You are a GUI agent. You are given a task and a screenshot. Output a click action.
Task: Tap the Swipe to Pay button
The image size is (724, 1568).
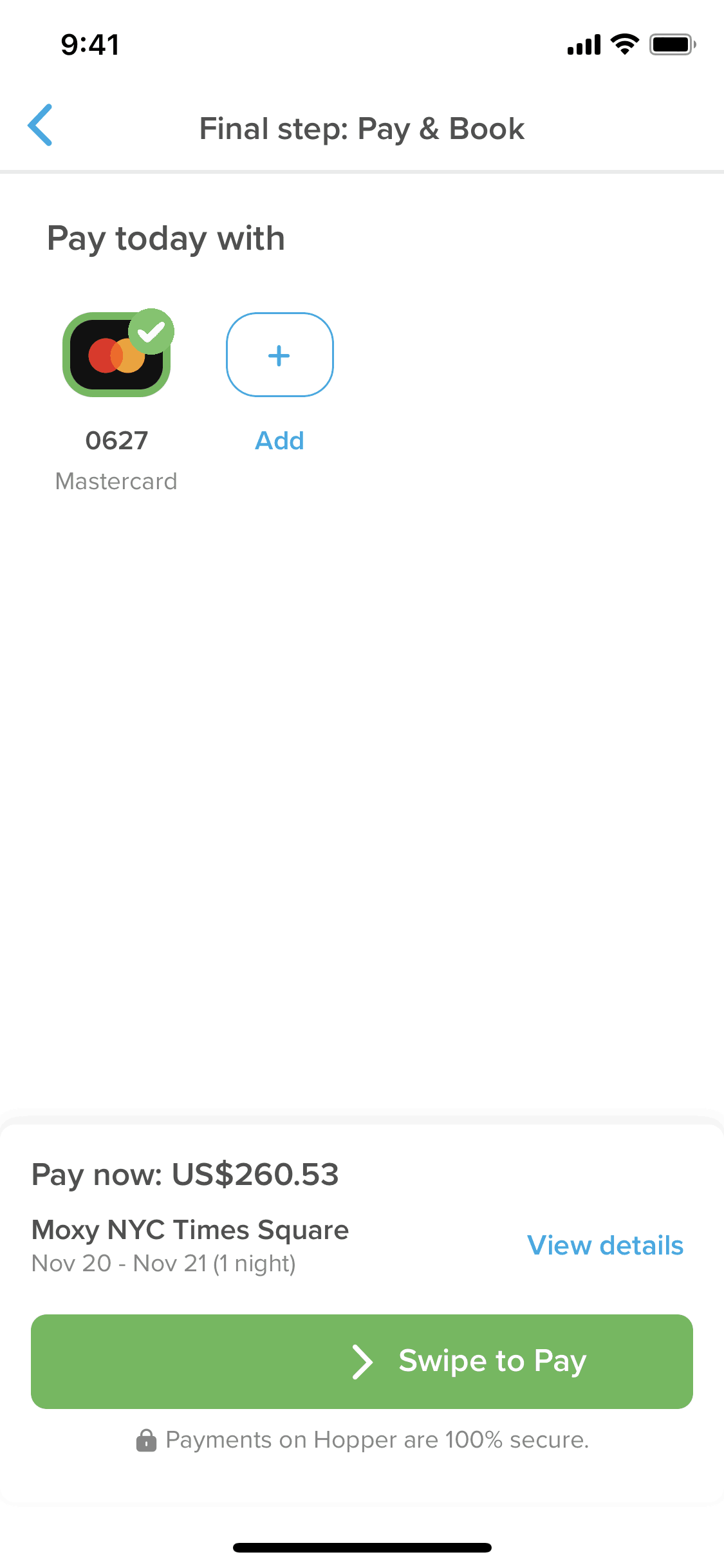pyautogui.click(x=362, y=1361)
